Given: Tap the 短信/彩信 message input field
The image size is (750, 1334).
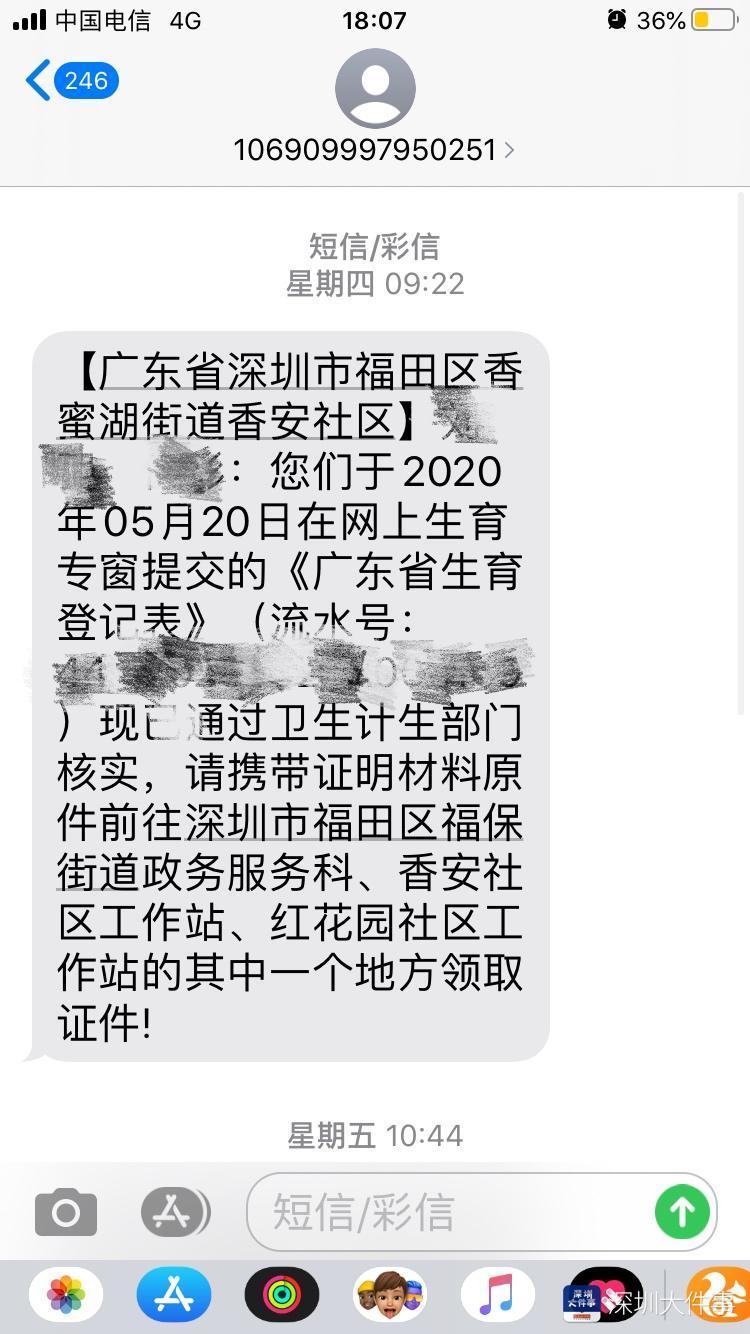Looking at the screenshot, I should click(x=450, y=1212).
